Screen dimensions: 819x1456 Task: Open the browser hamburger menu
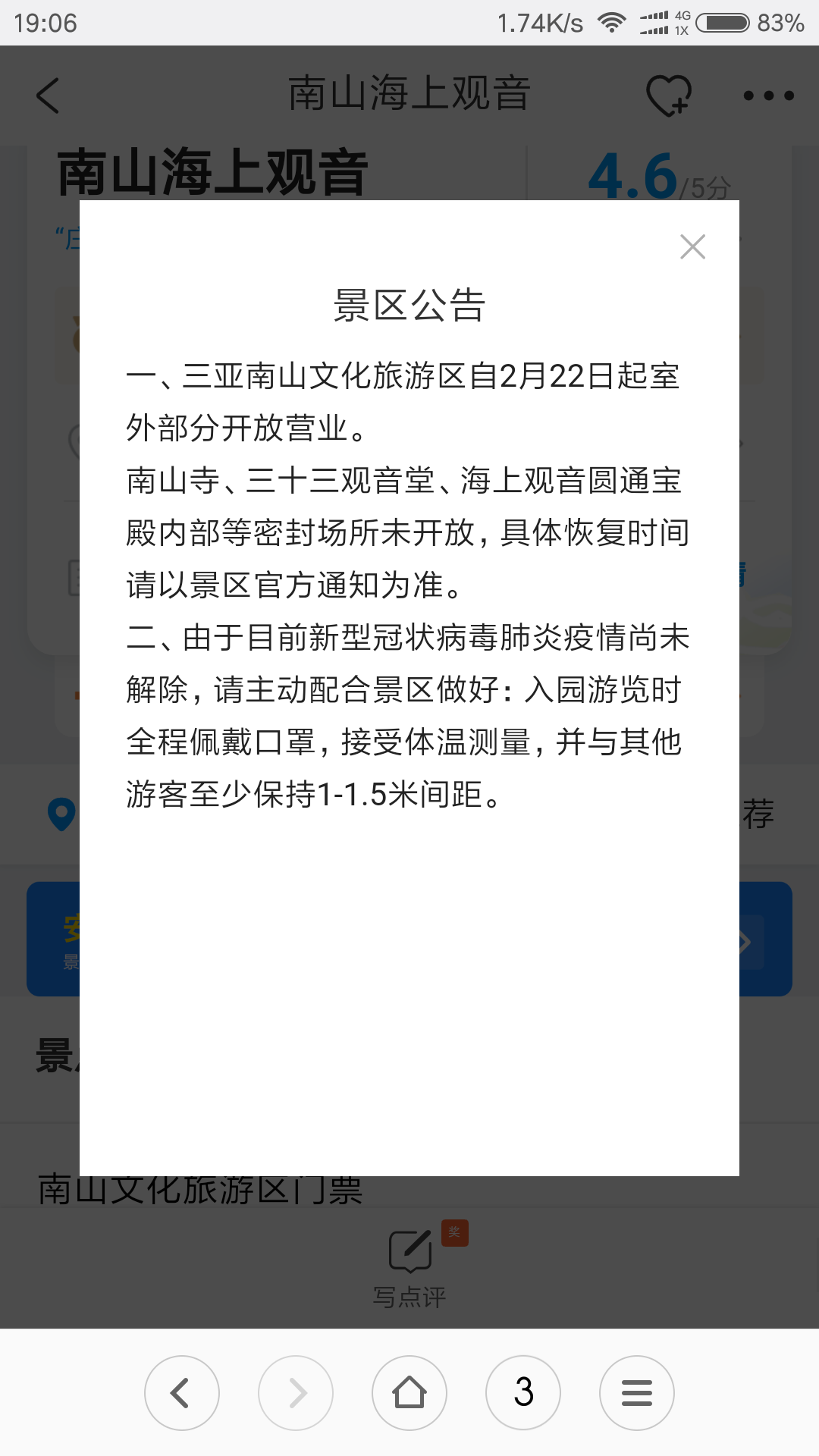pos(637,1393)
